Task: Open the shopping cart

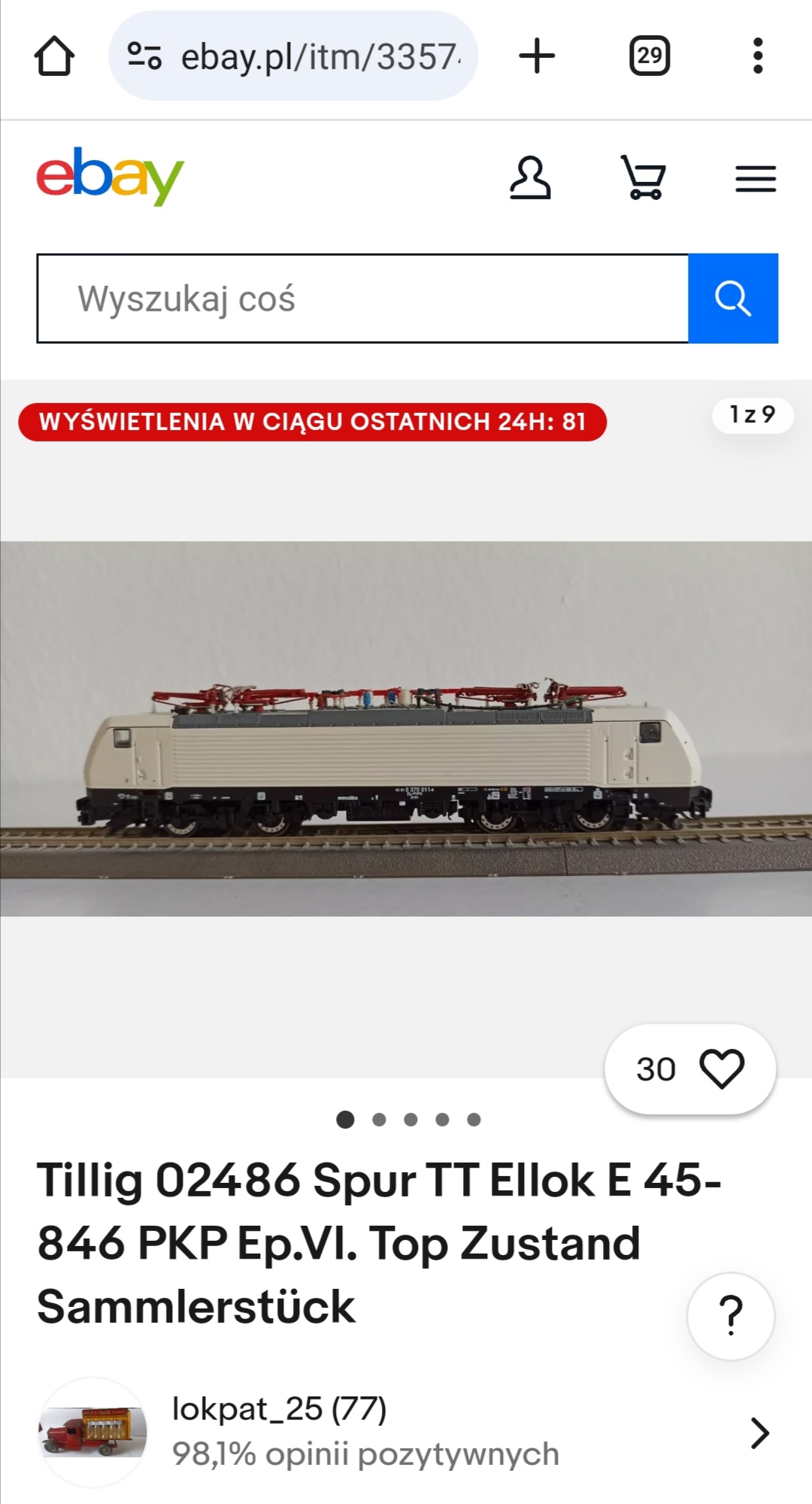Action: (643, 178)
